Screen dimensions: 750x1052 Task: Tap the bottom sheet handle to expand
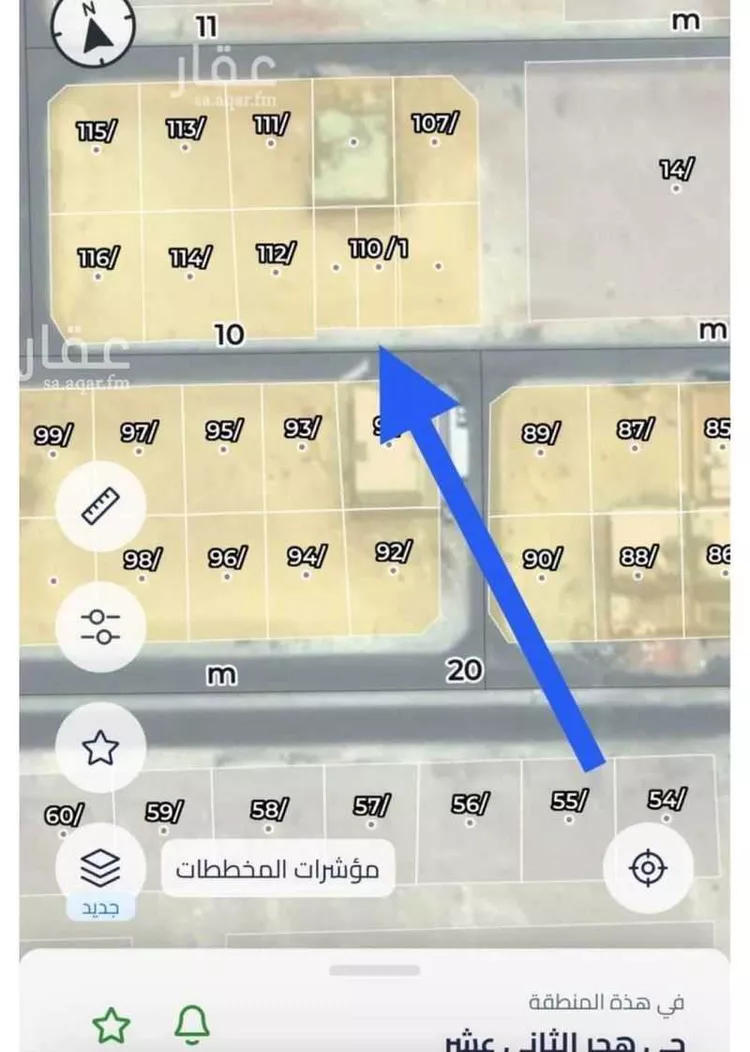coord(374,970)
